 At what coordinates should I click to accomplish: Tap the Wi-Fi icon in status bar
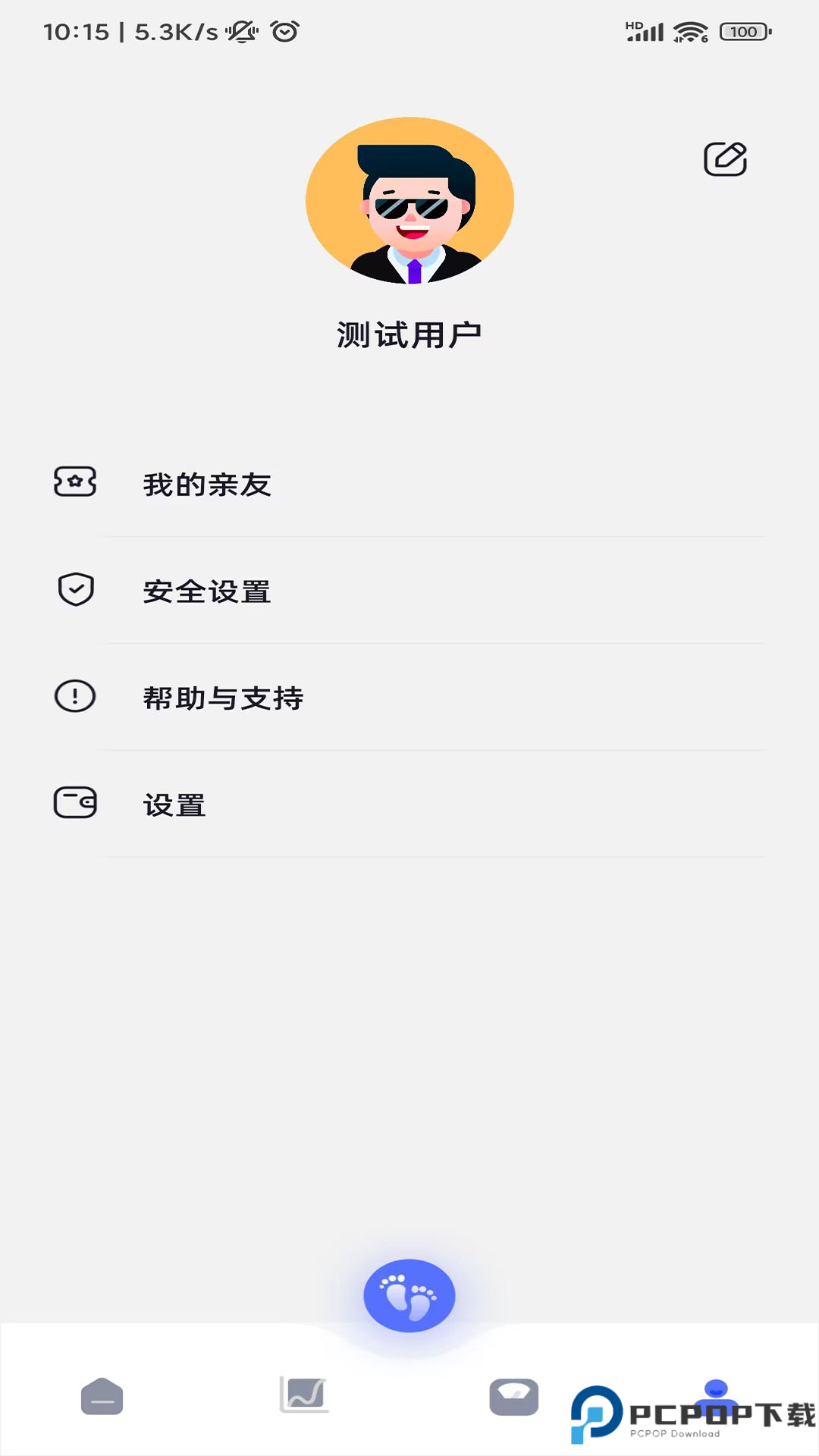click(692, 32)
